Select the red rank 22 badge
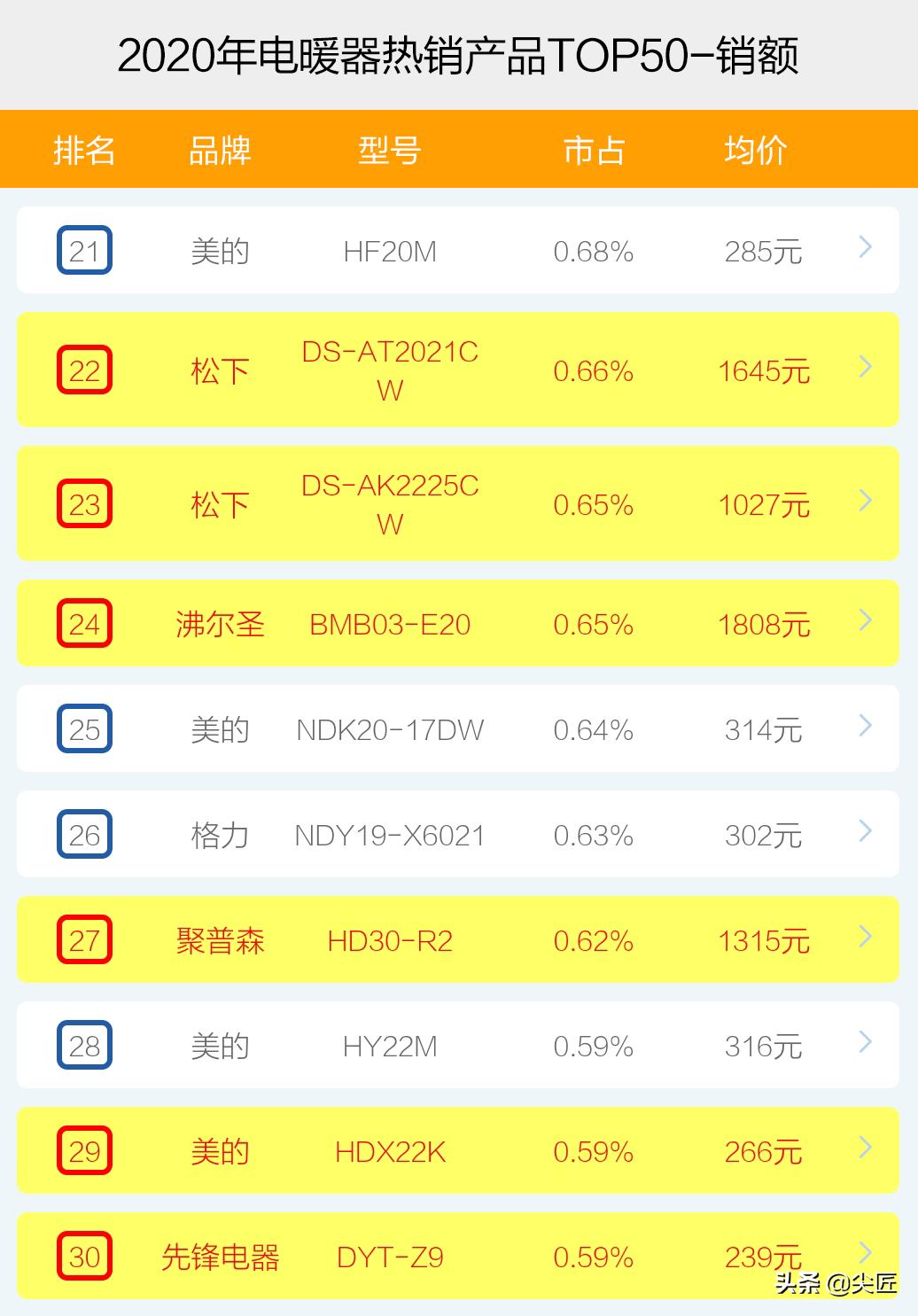This screenshot has height=1316, width=918. pyautogui.click(x=84, y=370)
